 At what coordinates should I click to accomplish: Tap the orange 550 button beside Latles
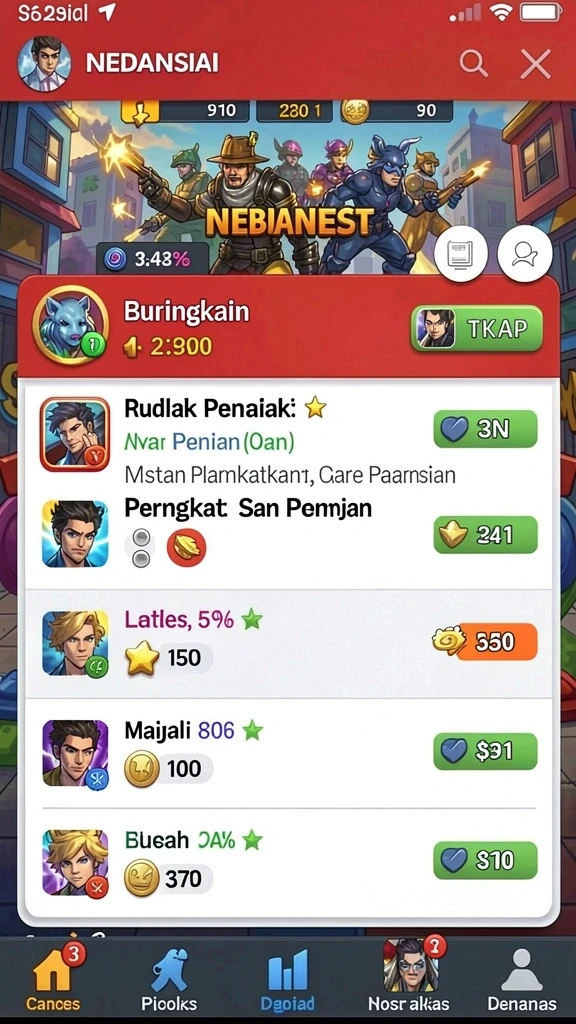485,641
